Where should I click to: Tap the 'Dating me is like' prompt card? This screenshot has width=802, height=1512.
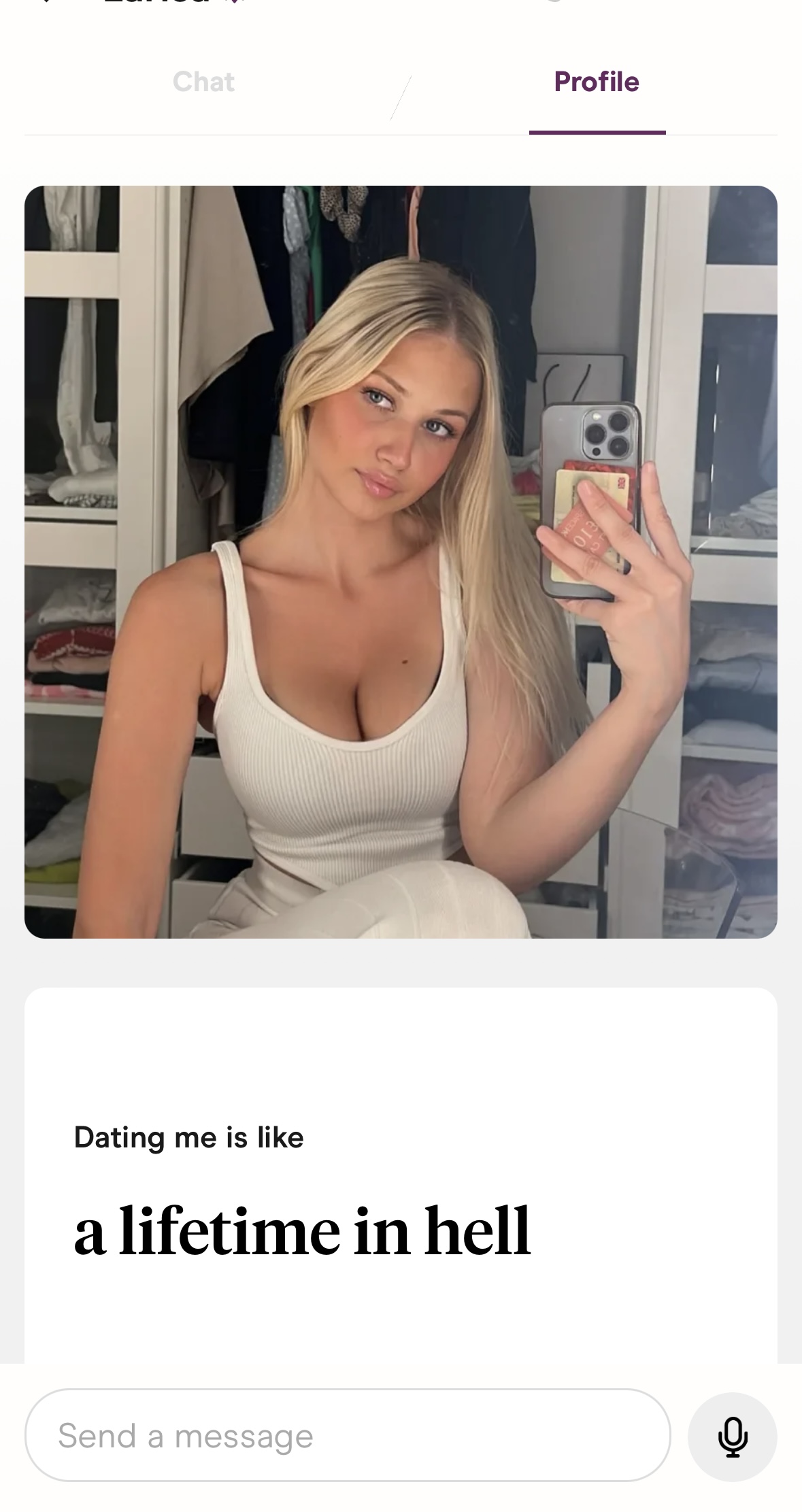tap(401, 1175)
